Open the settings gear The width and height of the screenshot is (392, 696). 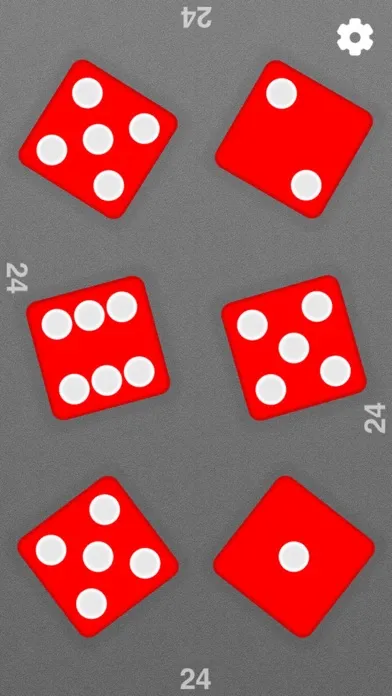(x=355, y=37)
